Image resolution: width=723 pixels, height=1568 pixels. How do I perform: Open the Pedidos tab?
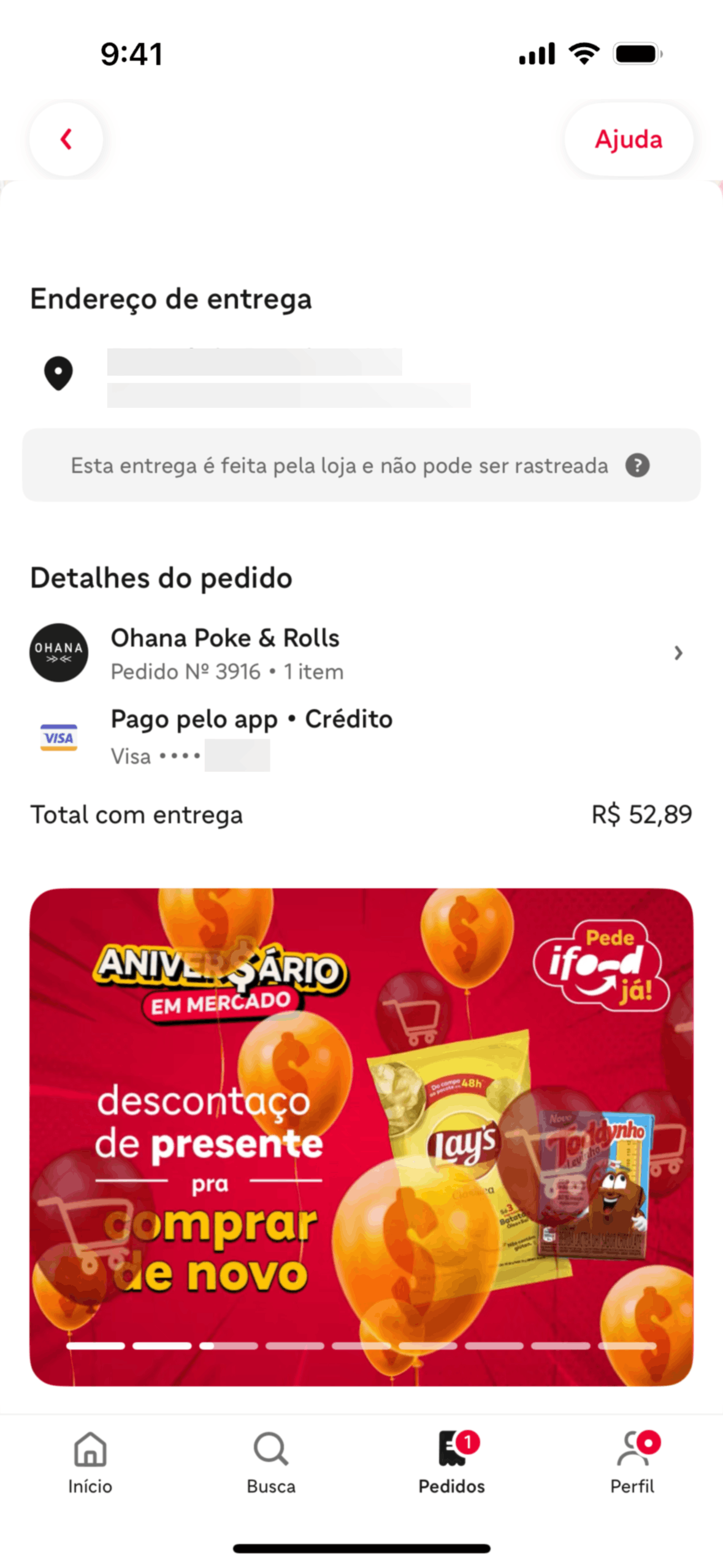452,1463
